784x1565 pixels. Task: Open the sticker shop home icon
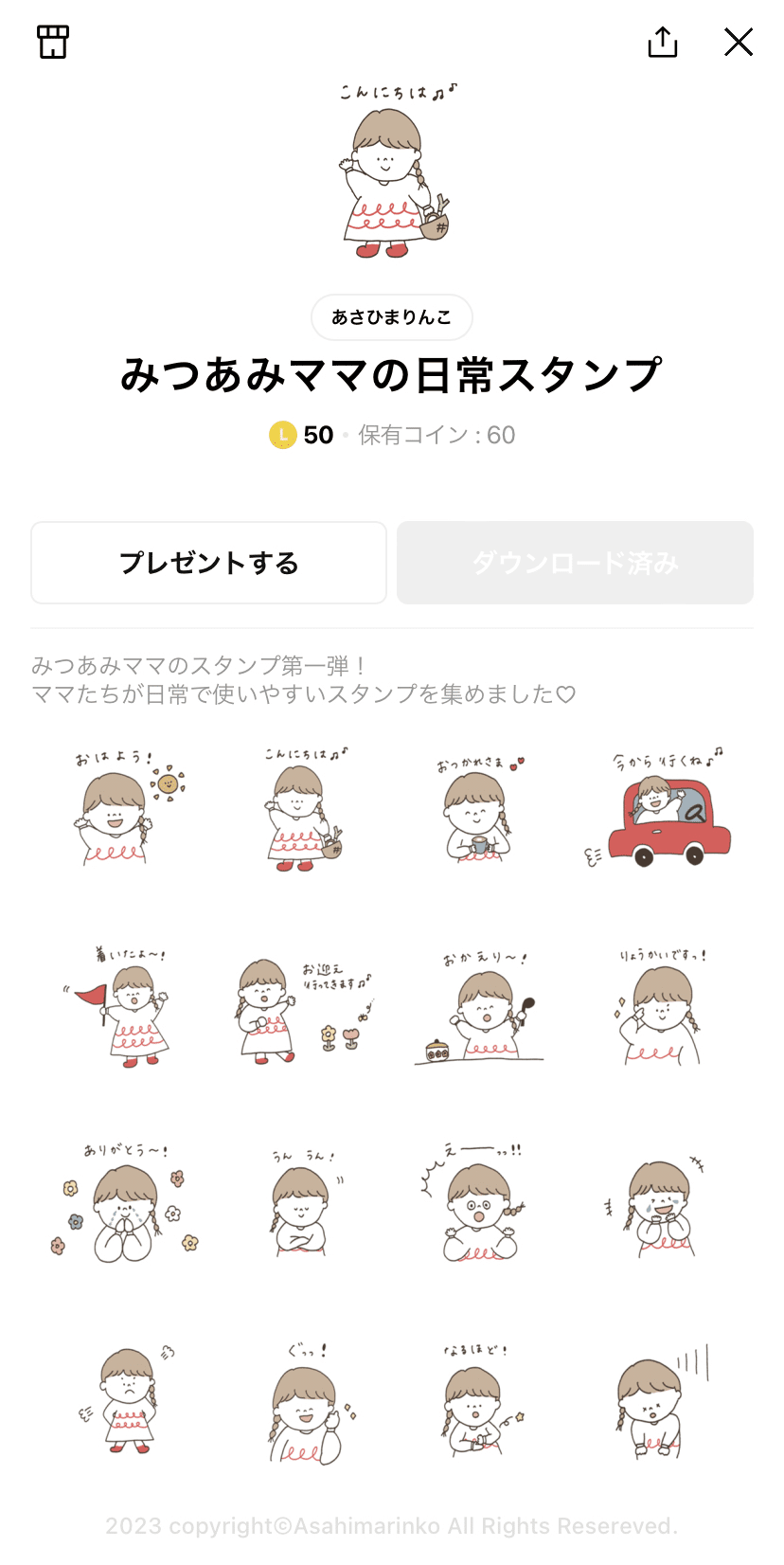(52, 42)
